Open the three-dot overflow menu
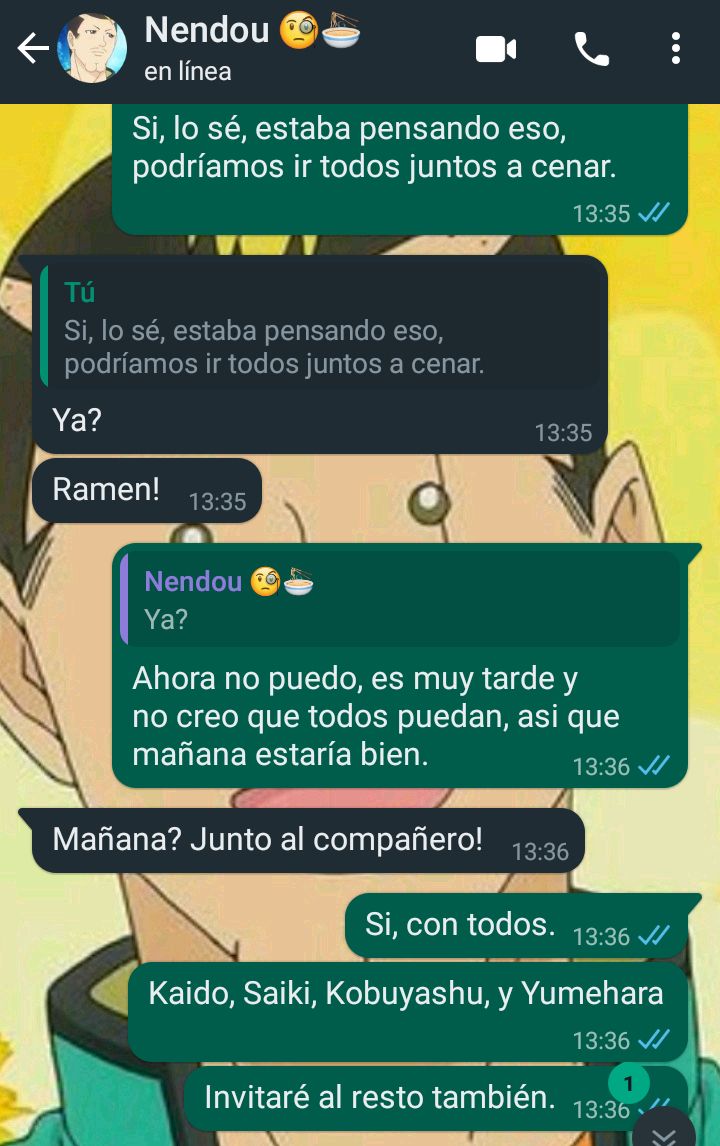This screenshot has height=1146, width=720. coord(676,48)
